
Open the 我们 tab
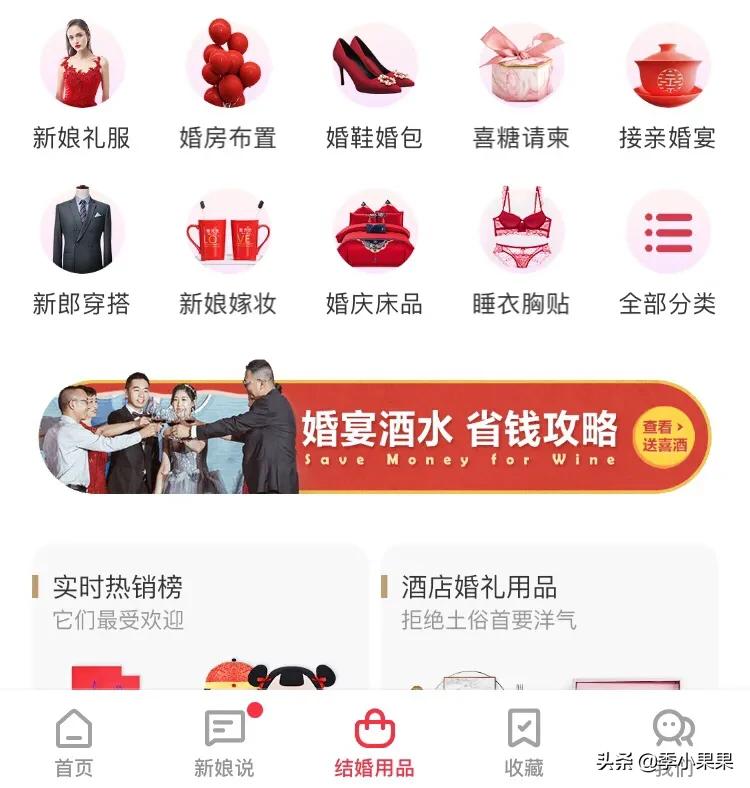(672, 742)
